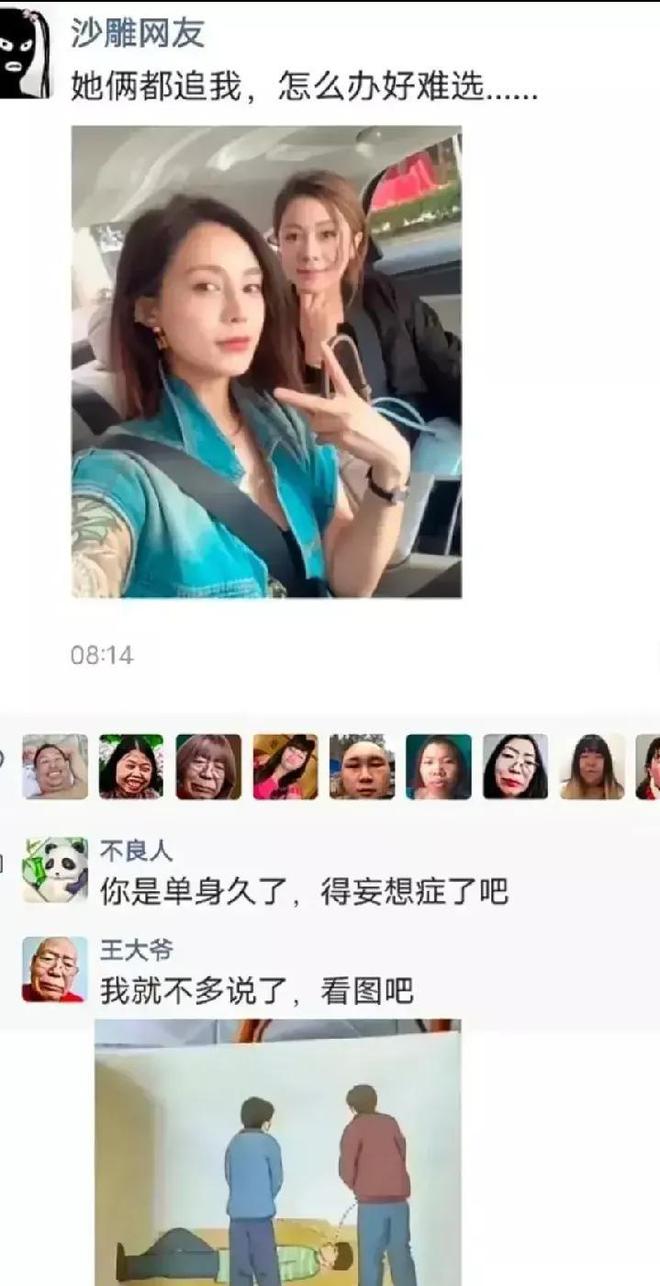Tap the poster name 沙雕网友
Viewport: 660px width, 1286px height.
point(137,33)
